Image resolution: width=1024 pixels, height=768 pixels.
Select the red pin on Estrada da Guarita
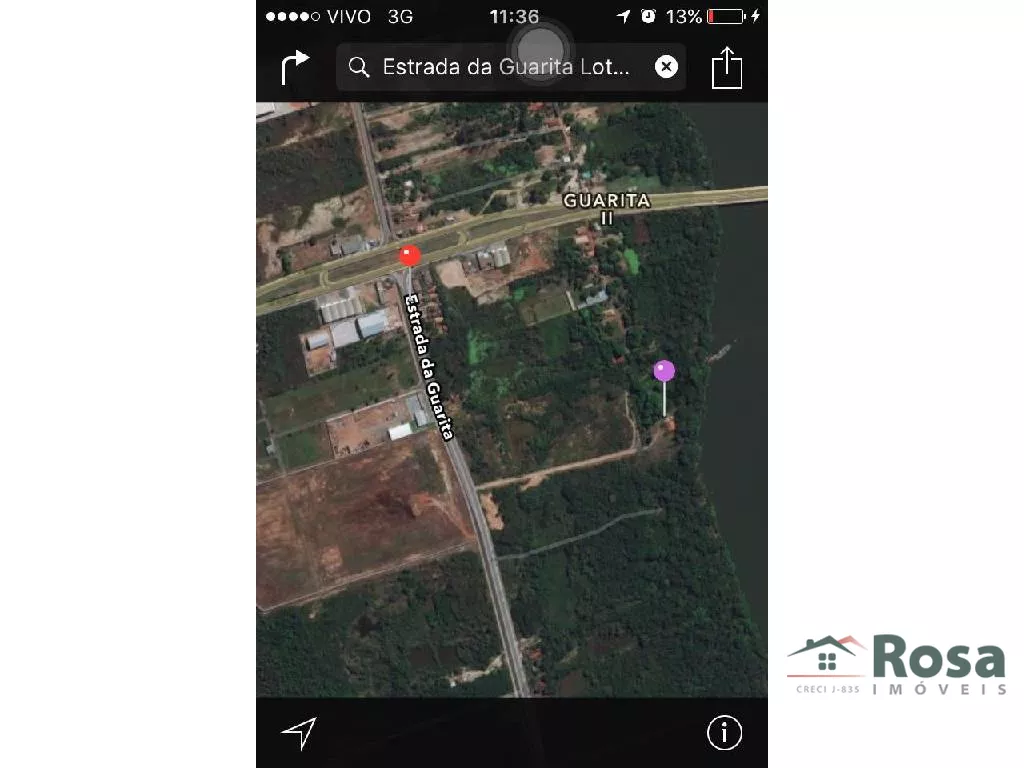coord(410,255)
